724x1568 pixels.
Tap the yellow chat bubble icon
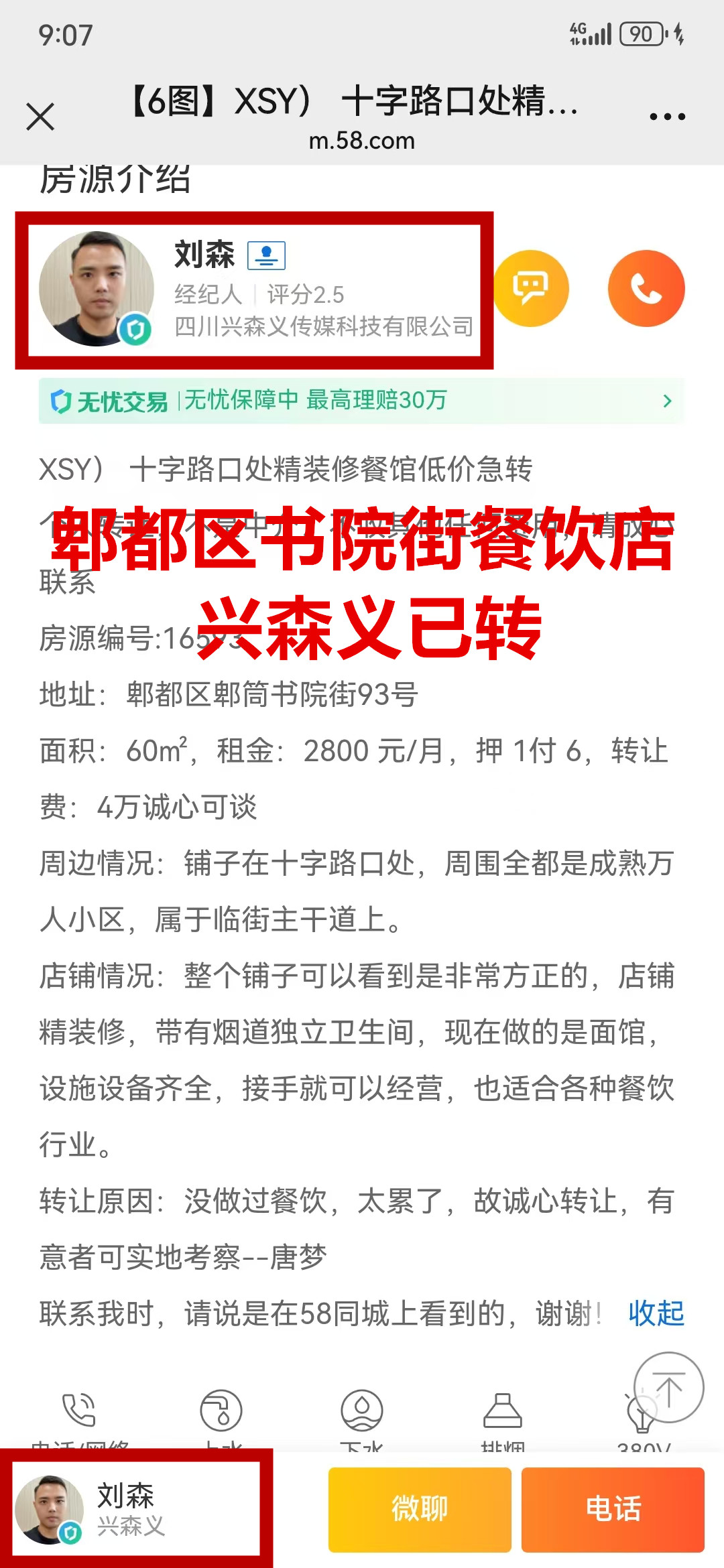531,288
